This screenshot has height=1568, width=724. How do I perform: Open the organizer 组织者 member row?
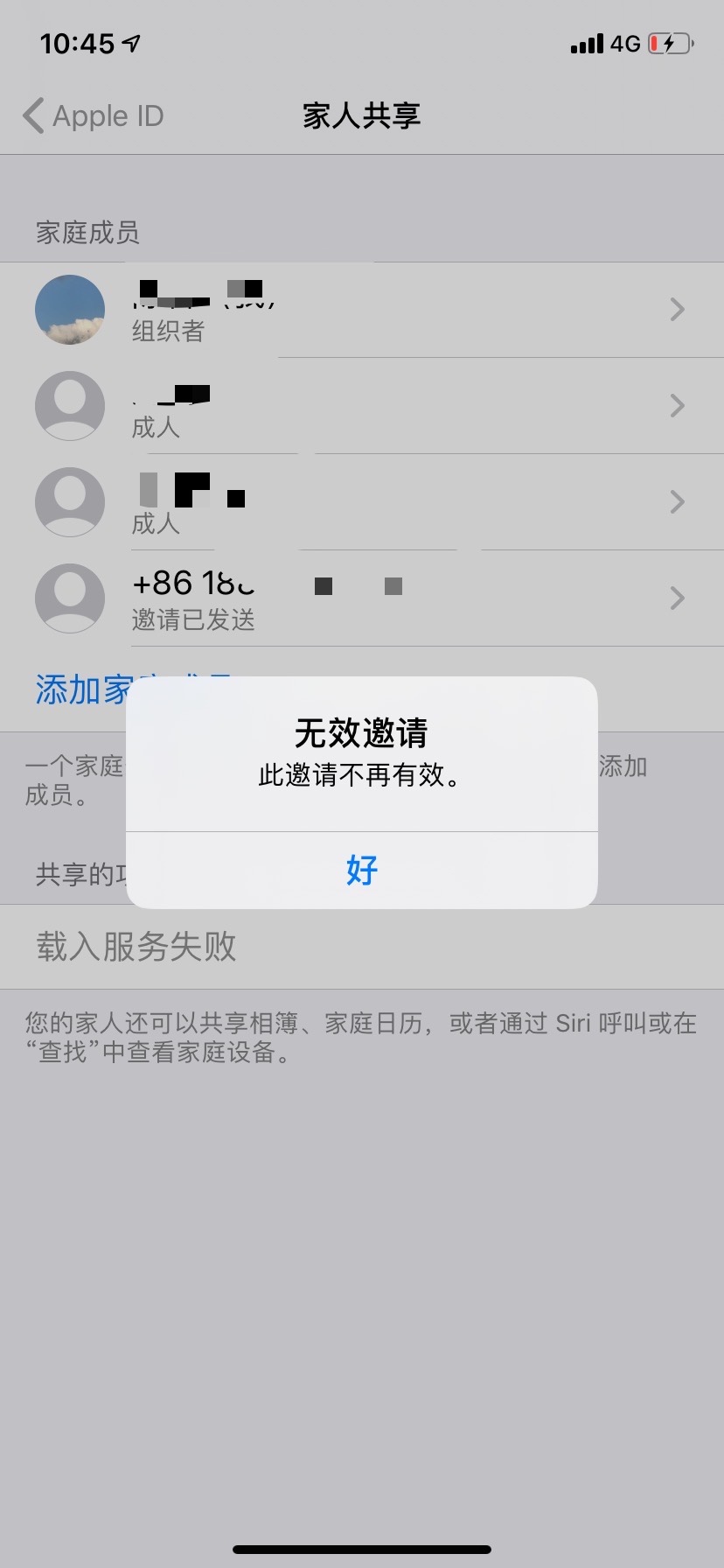(x=362, y=310)
